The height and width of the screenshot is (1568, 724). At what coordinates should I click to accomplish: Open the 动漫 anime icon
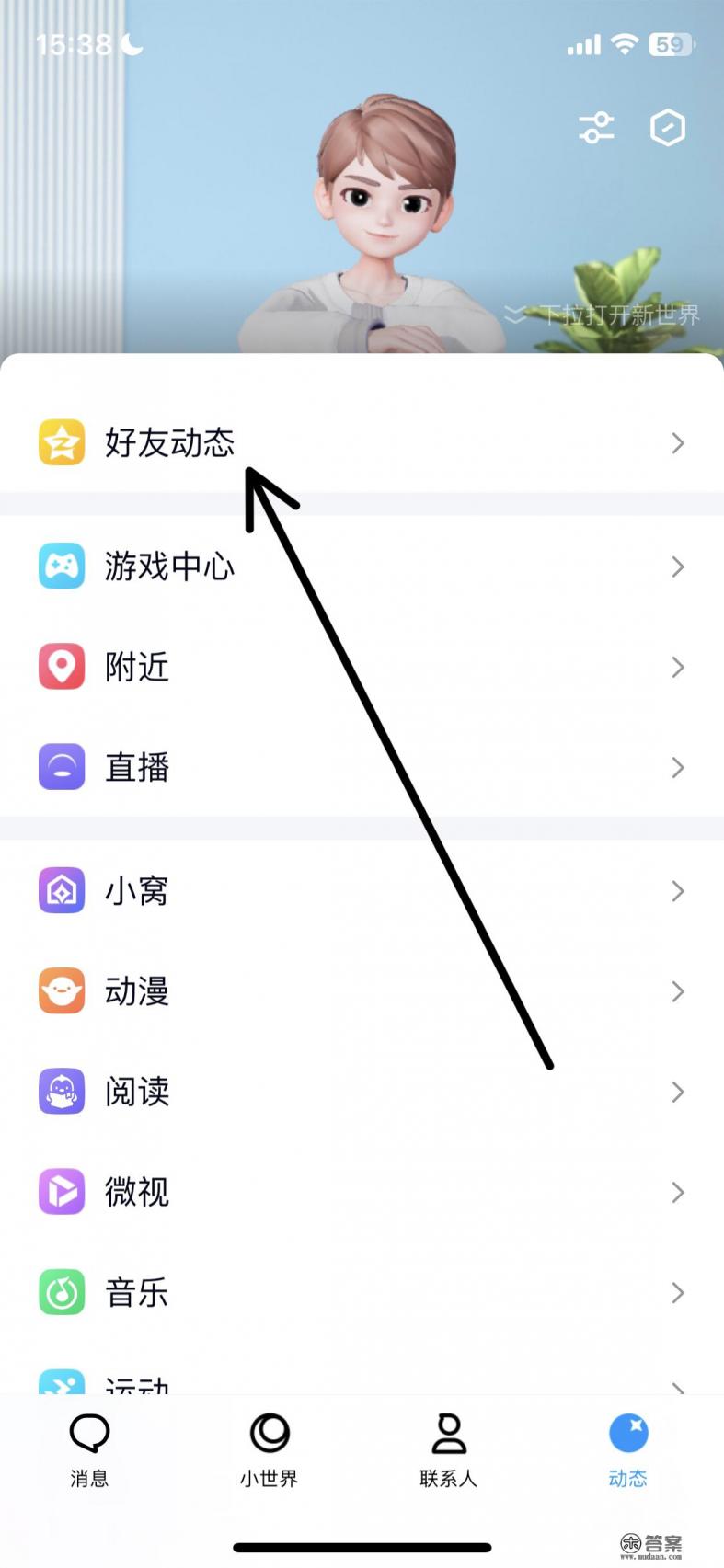click(x=61, y=991)
